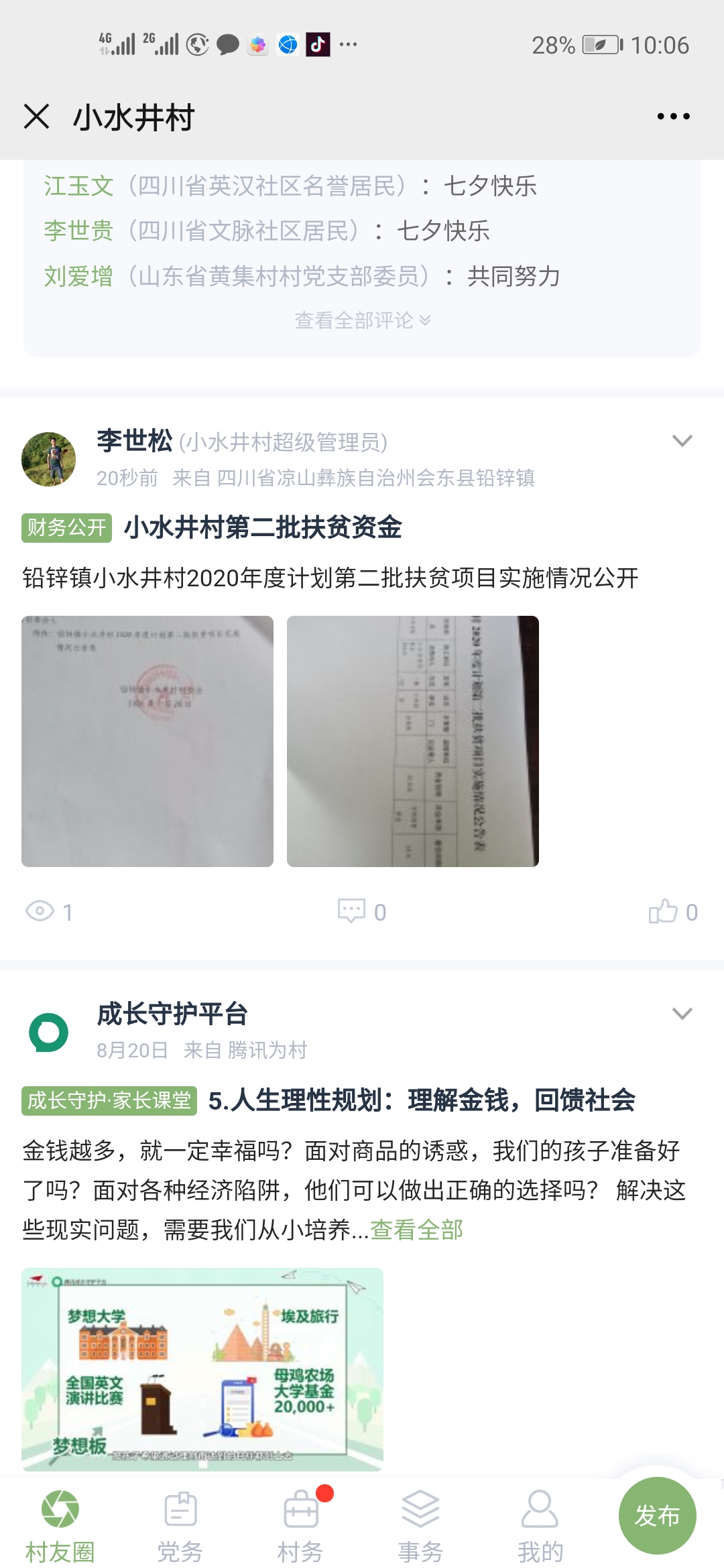
Task: View the table photo in 李世松's post
Action: click(x=413, y=741)
